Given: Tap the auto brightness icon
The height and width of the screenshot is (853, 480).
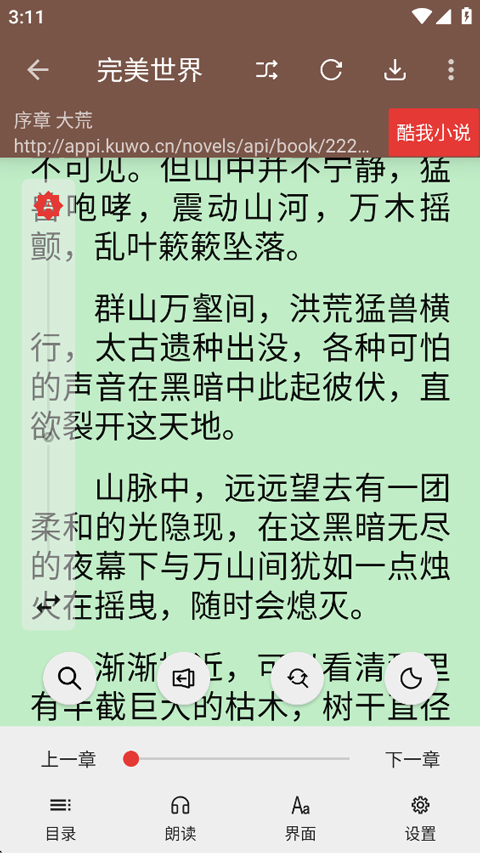Looking at the screenshot, I should click(48, 205).
